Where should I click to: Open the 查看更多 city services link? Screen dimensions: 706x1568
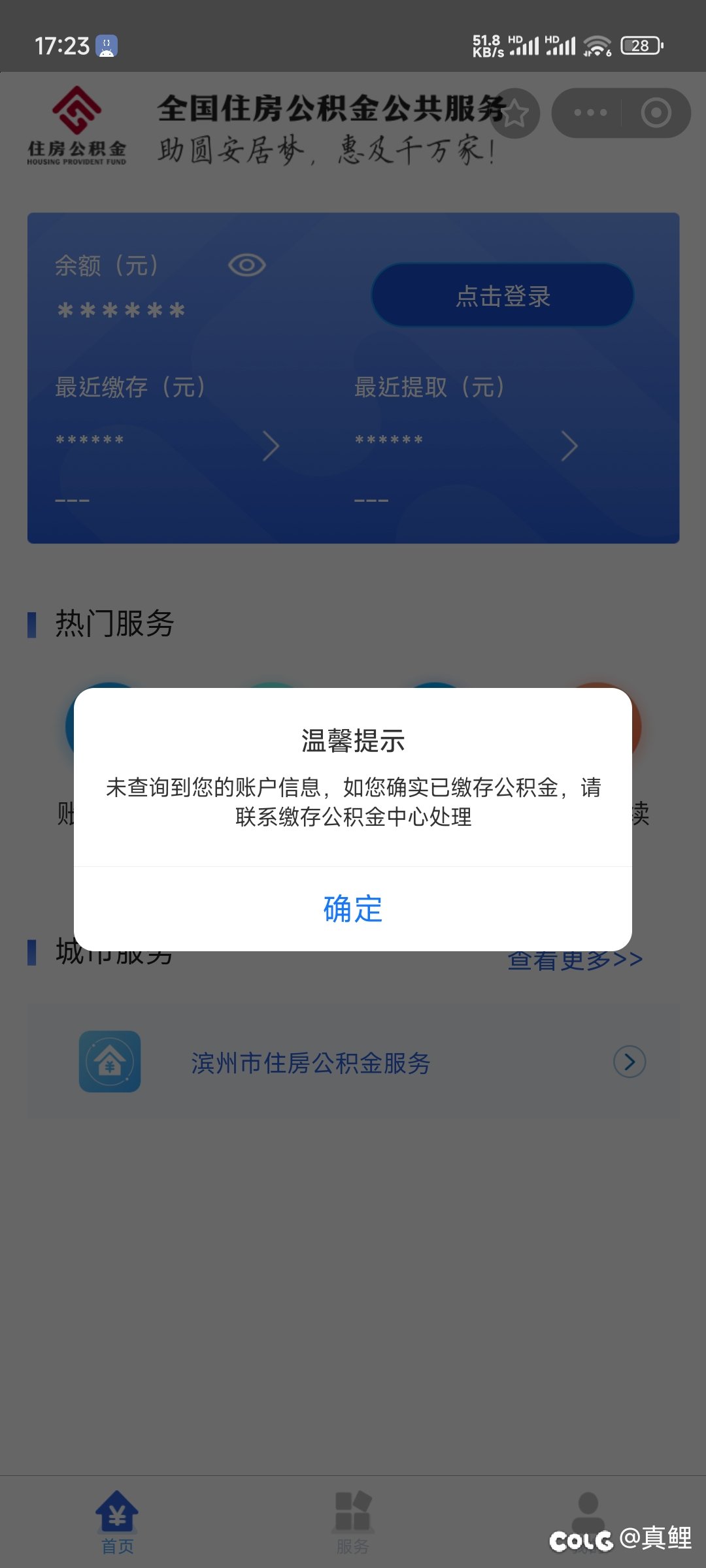pos(575,960)
